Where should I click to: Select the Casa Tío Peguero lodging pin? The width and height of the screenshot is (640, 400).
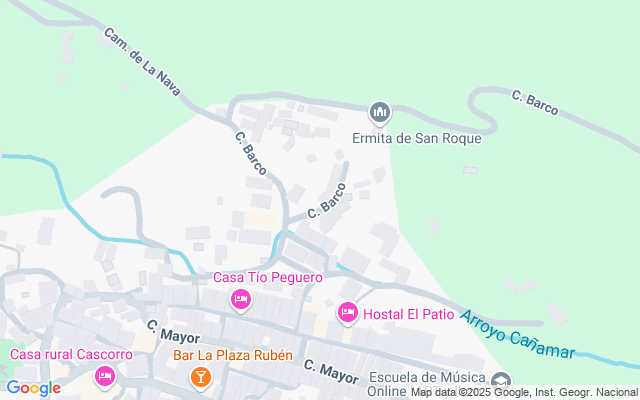click(240, 299)
